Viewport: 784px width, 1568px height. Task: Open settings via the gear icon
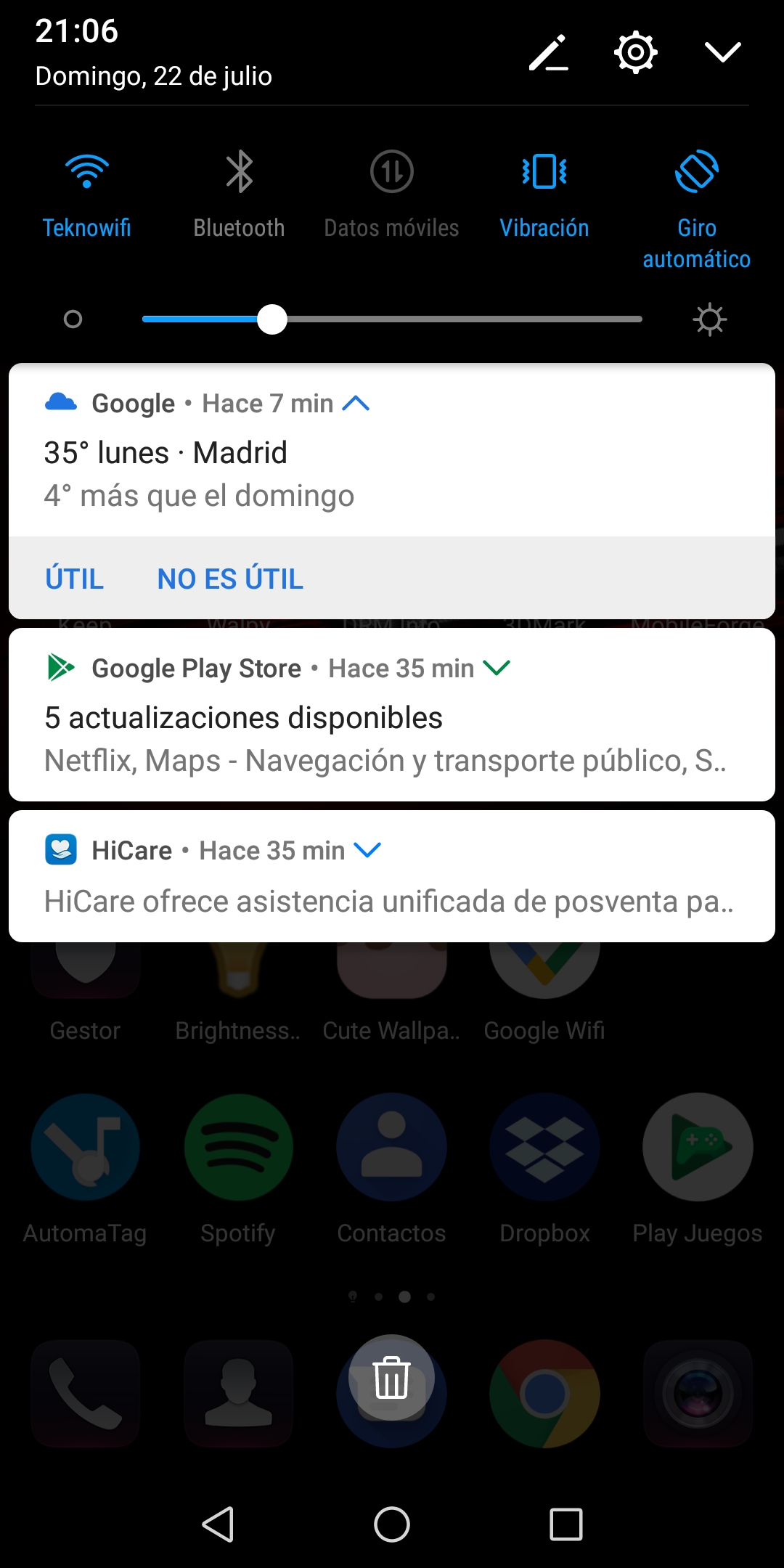[636, 52]
